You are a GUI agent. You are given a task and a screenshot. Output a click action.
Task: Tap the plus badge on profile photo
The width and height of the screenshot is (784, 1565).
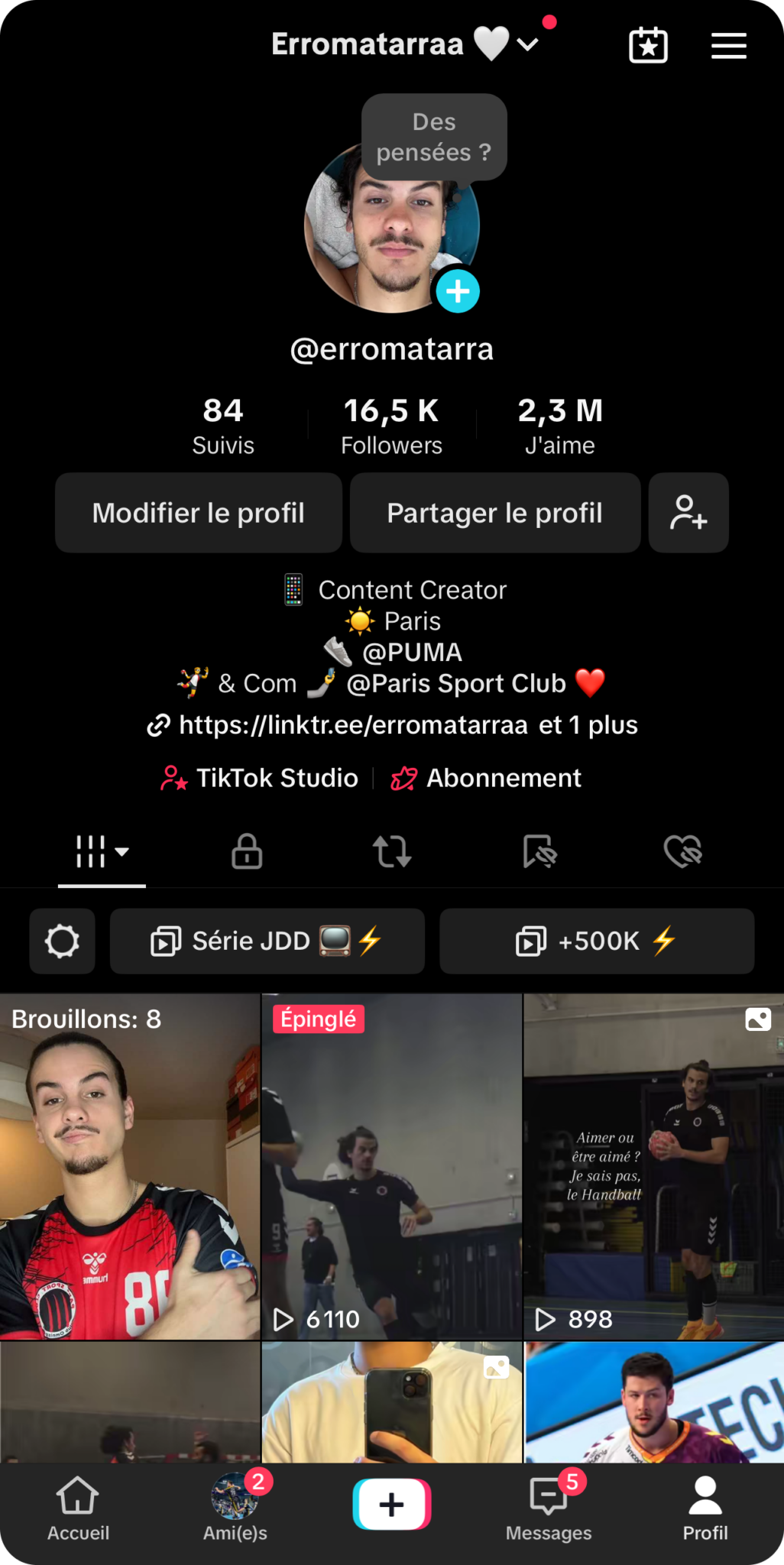click(458, 291)
